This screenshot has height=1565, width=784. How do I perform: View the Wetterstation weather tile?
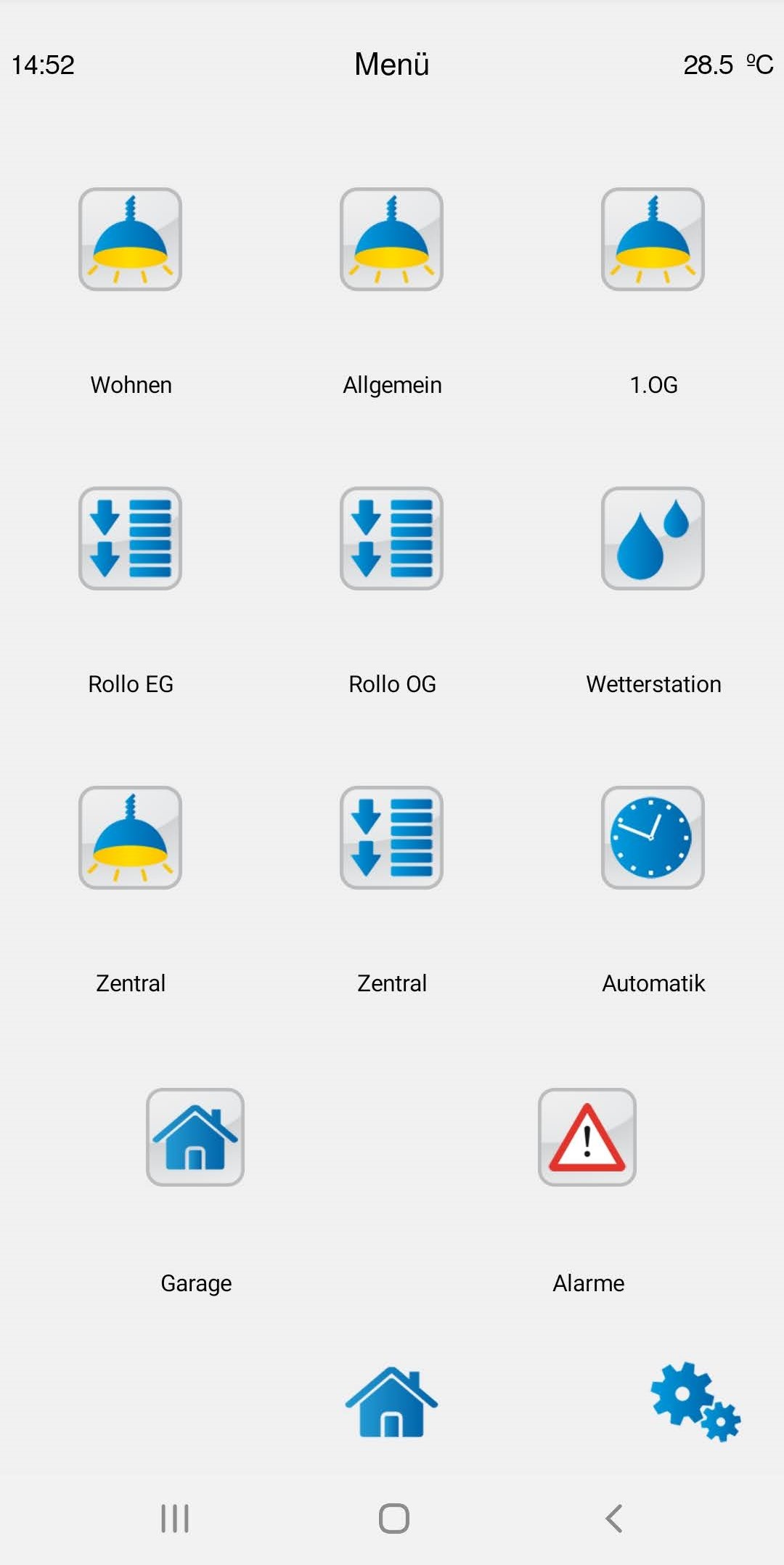click(653, 538)
